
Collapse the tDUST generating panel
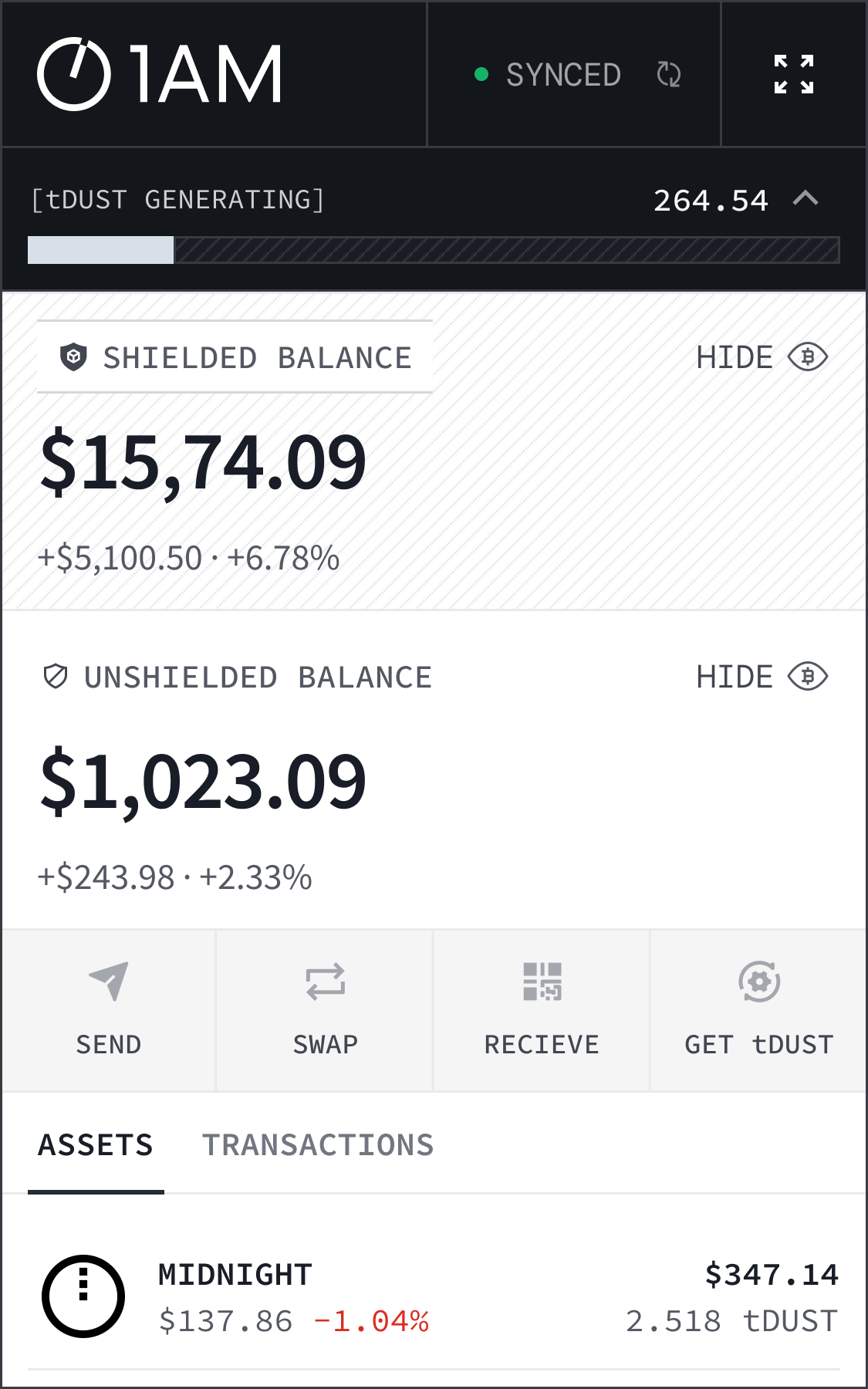click(807, 199)
